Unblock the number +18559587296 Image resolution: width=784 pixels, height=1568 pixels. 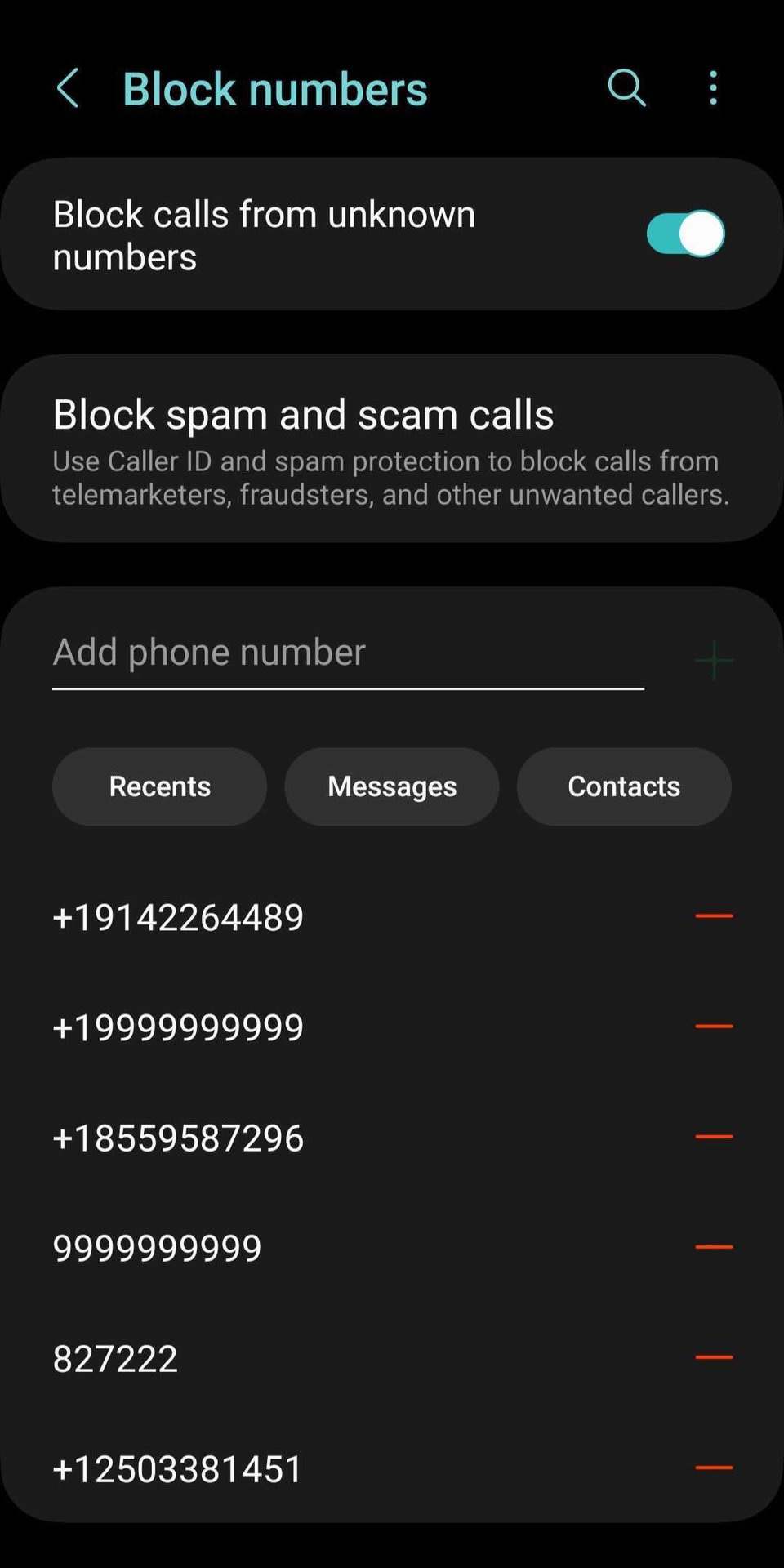[x=713, y=1137]
